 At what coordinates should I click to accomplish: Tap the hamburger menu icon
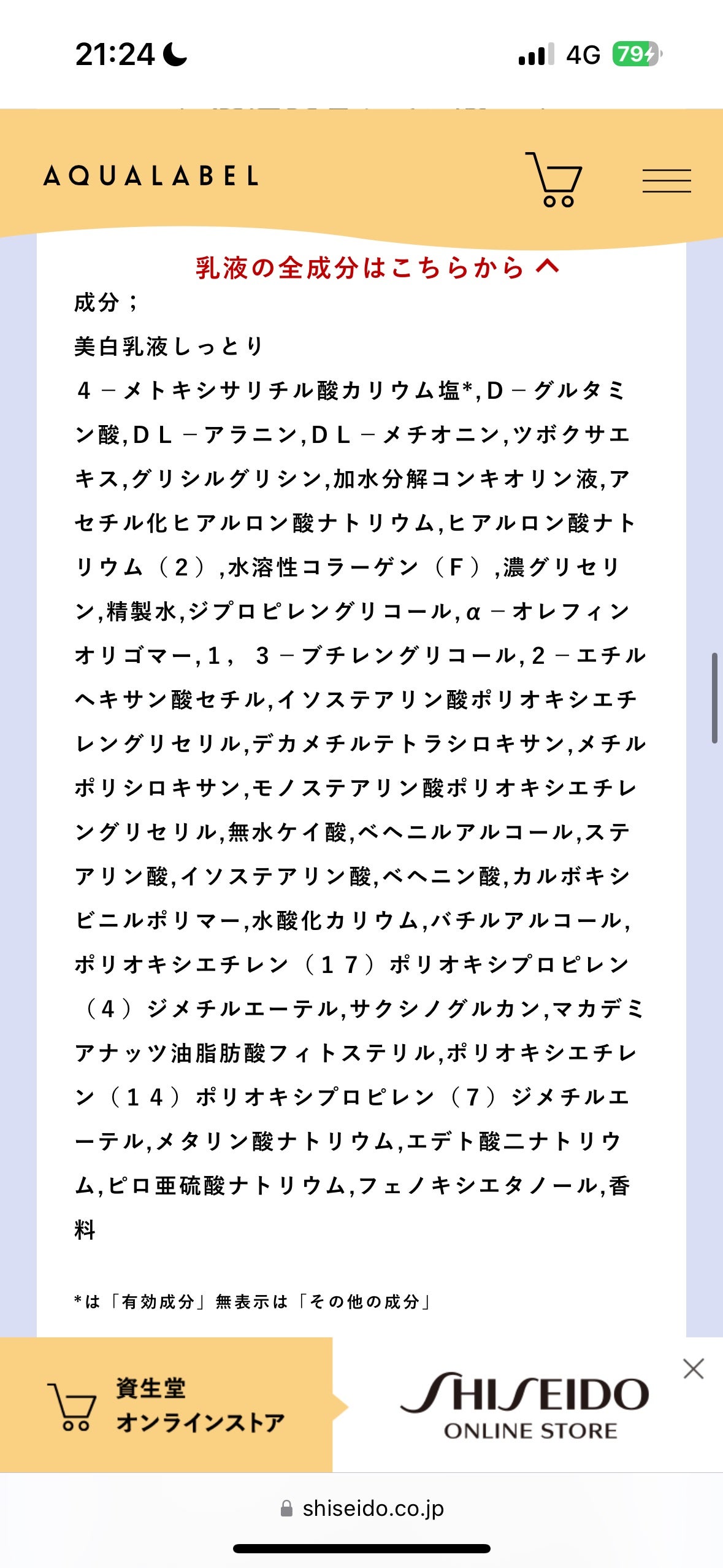click(x=667, y=180)
